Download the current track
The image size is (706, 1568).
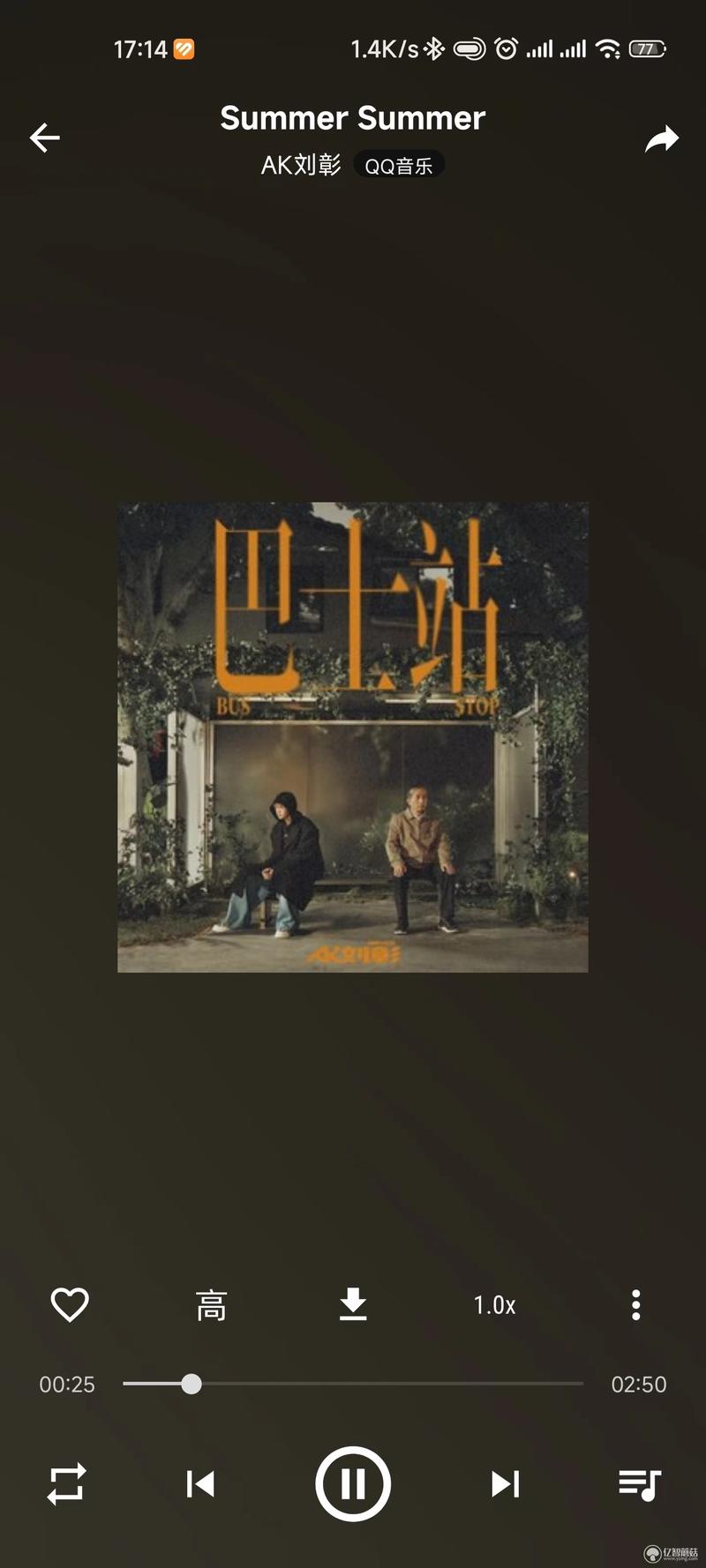click(x=353, y=1304)
